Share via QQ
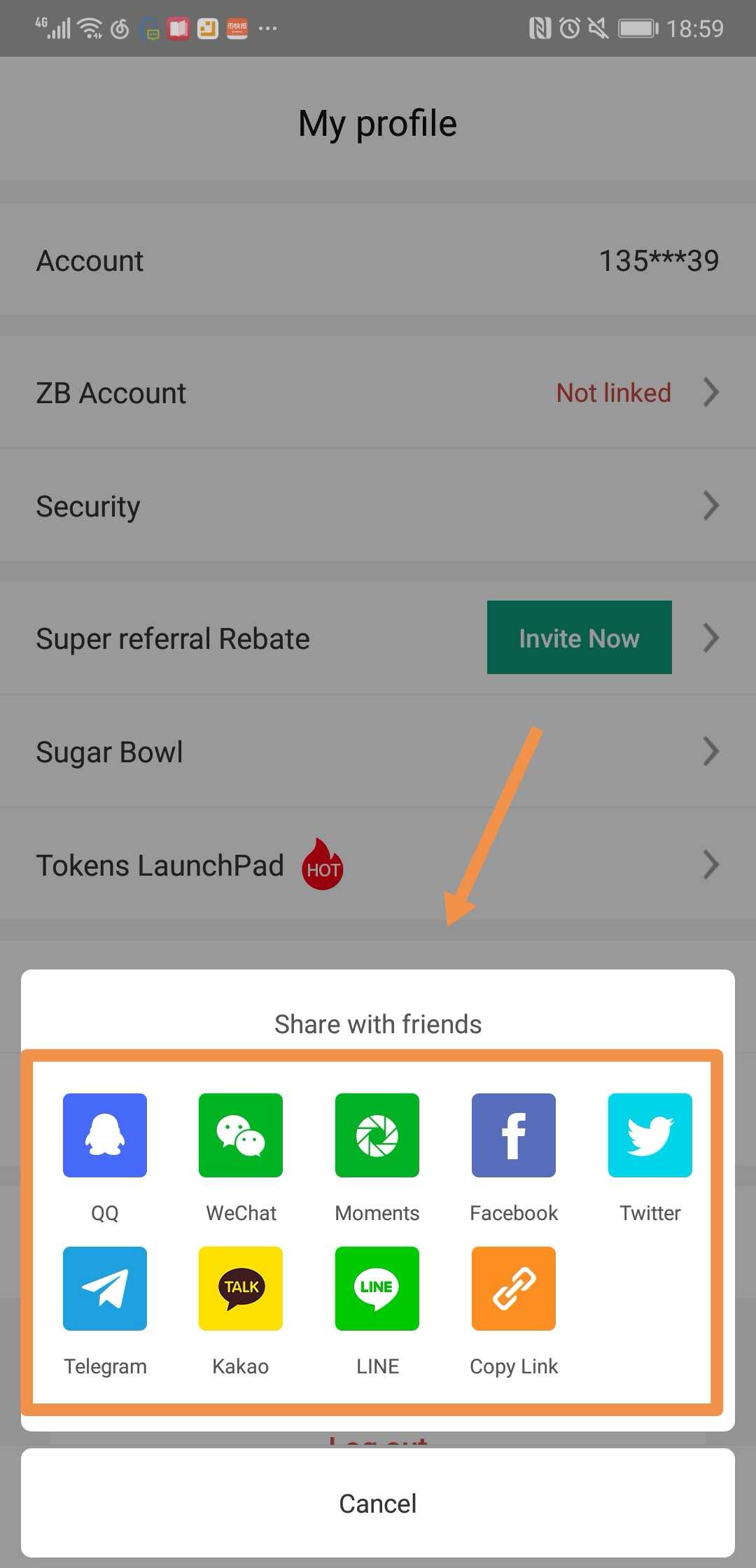Image resolution: width=756 pixels, height=1568 pixels. [105, 1135]
